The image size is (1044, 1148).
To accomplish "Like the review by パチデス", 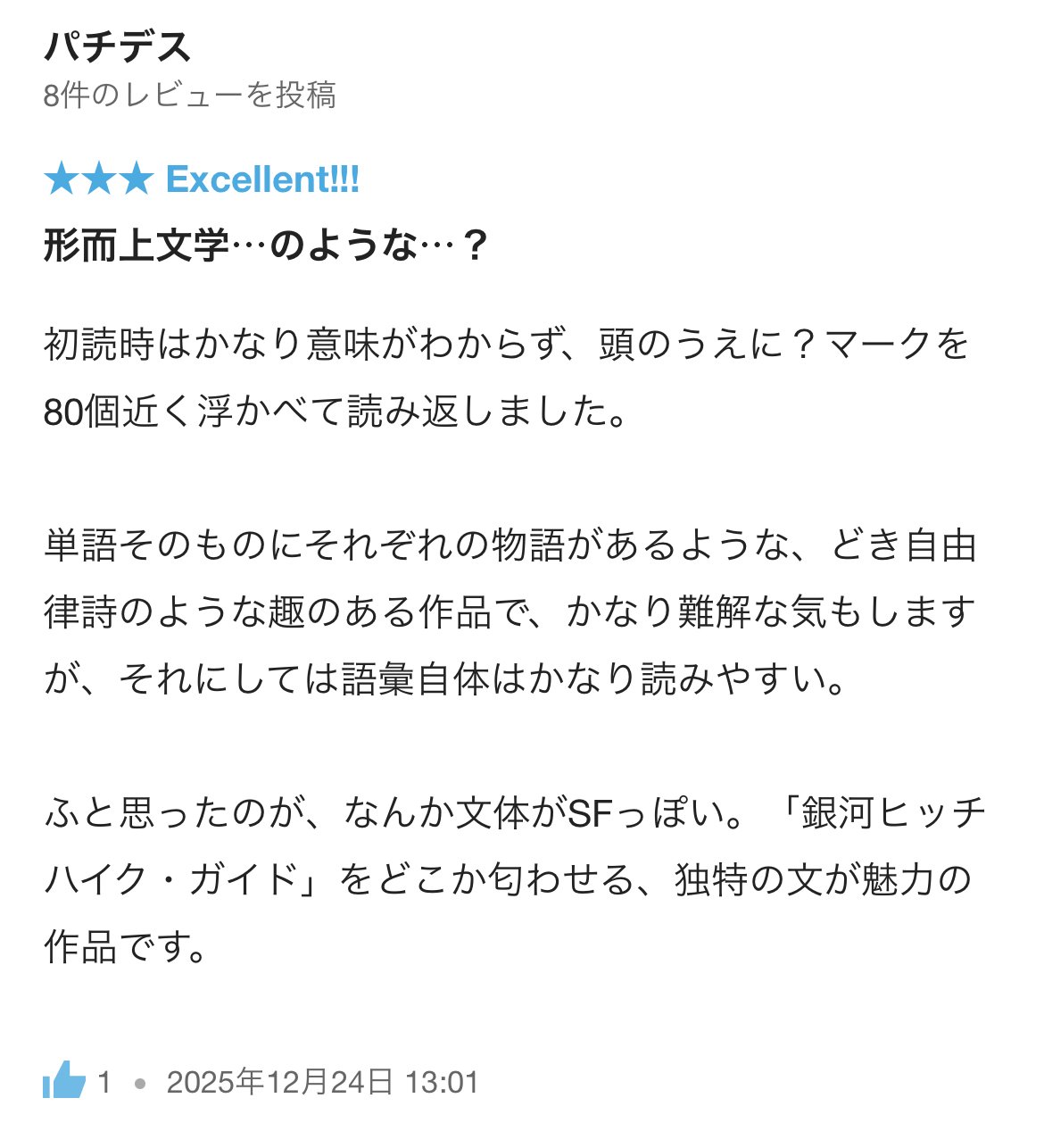I will click(64, 1081).
